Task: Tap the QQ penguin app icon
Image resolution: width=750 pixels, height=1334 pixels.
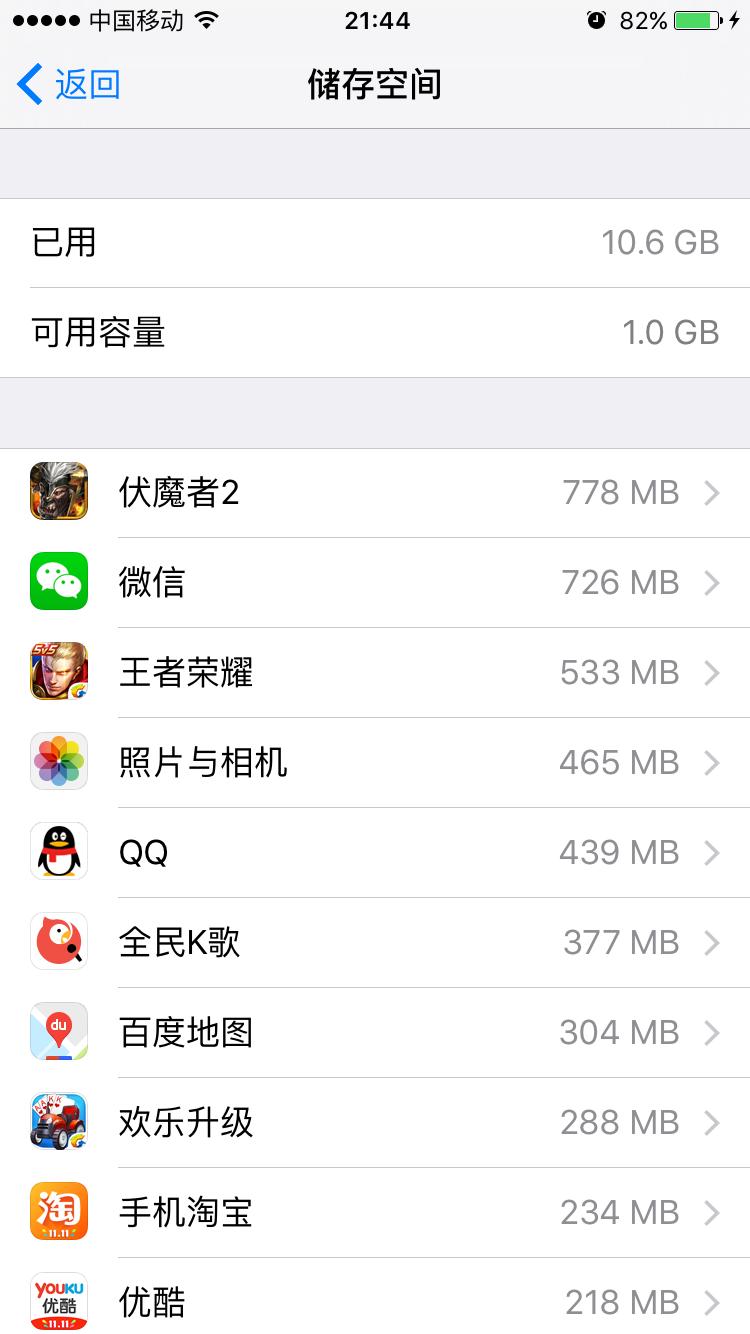Action: tap(58, 852)
